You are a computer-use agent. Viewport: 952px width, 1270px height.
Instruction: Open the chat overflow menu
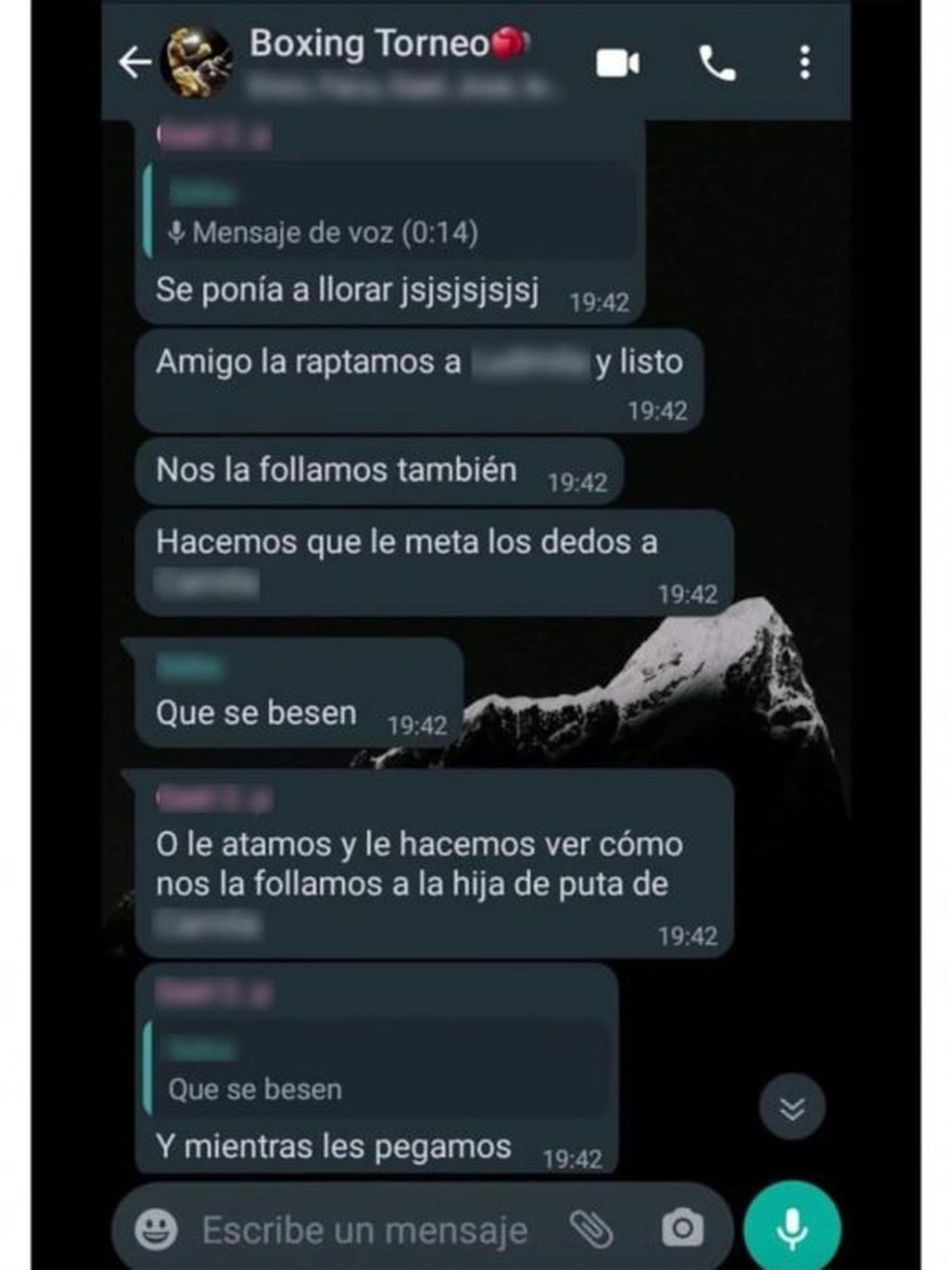805,63
